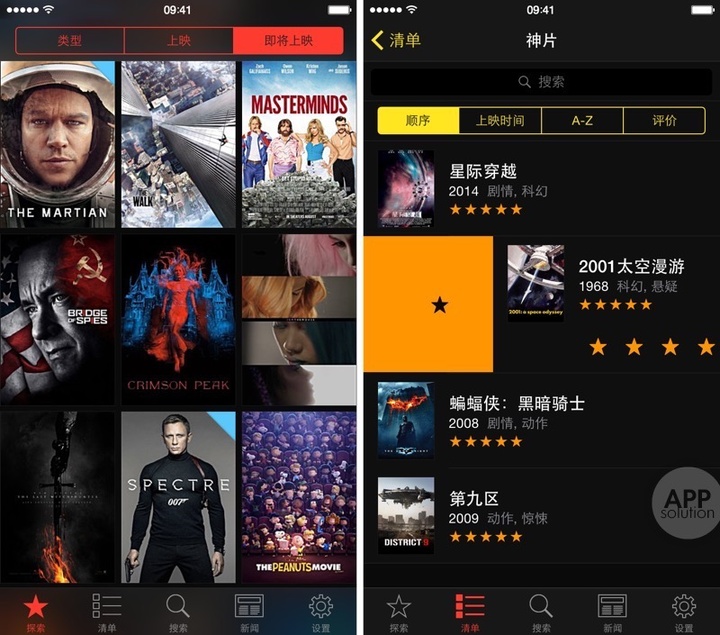Go back to 清单 with the back arrow
The image size is (720, 635).
point(395,40)
